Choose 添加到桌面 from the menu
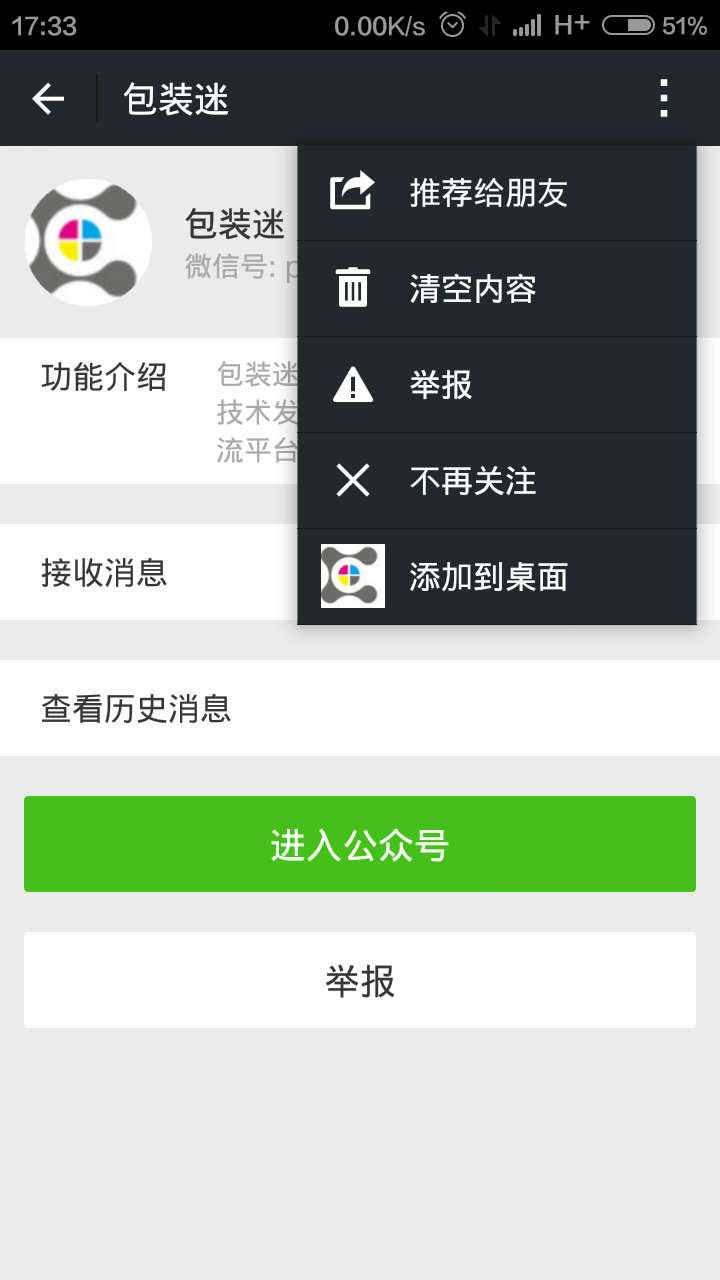This screenshot has width=720, height=1280. [487, 576]
